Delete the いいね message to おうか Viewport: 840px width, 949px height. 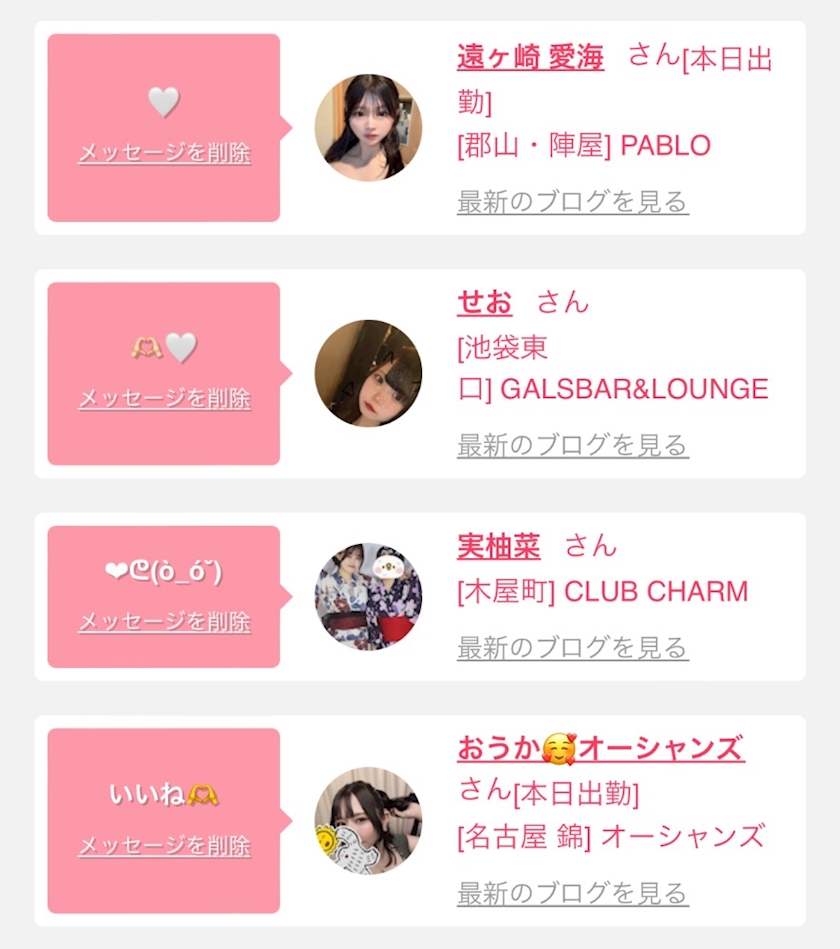[x=165, y=846]
